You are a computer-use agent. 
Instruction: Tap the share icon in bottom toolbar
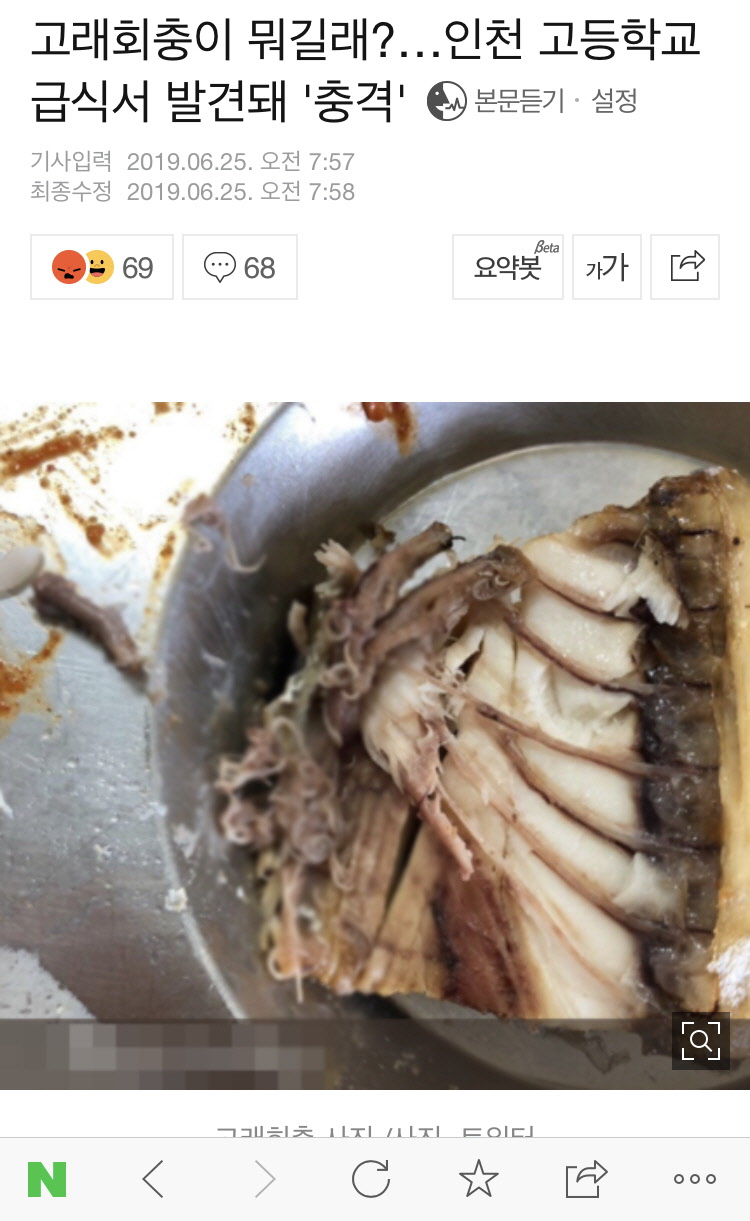tap(586, 1180)
